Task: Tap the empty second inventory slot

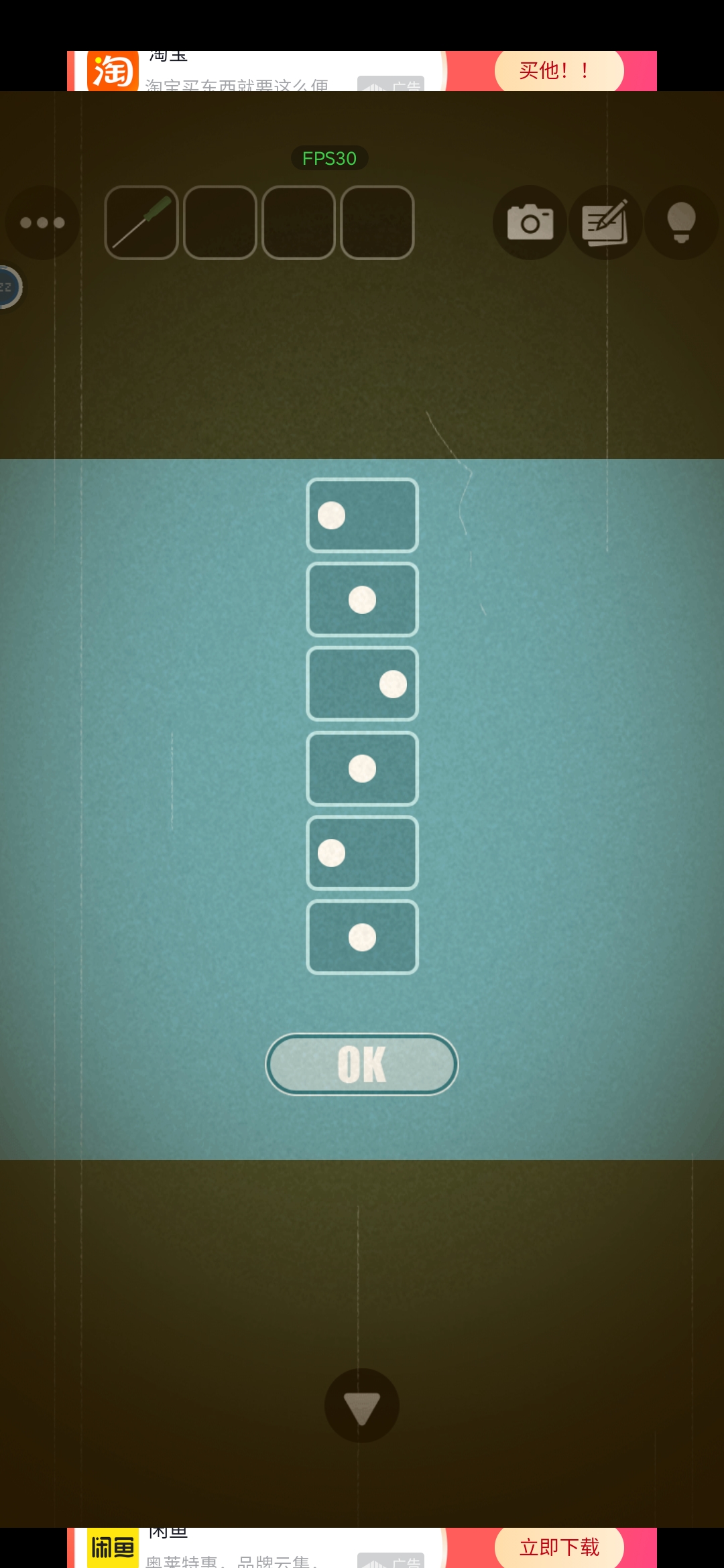Action: coord(220,222)
